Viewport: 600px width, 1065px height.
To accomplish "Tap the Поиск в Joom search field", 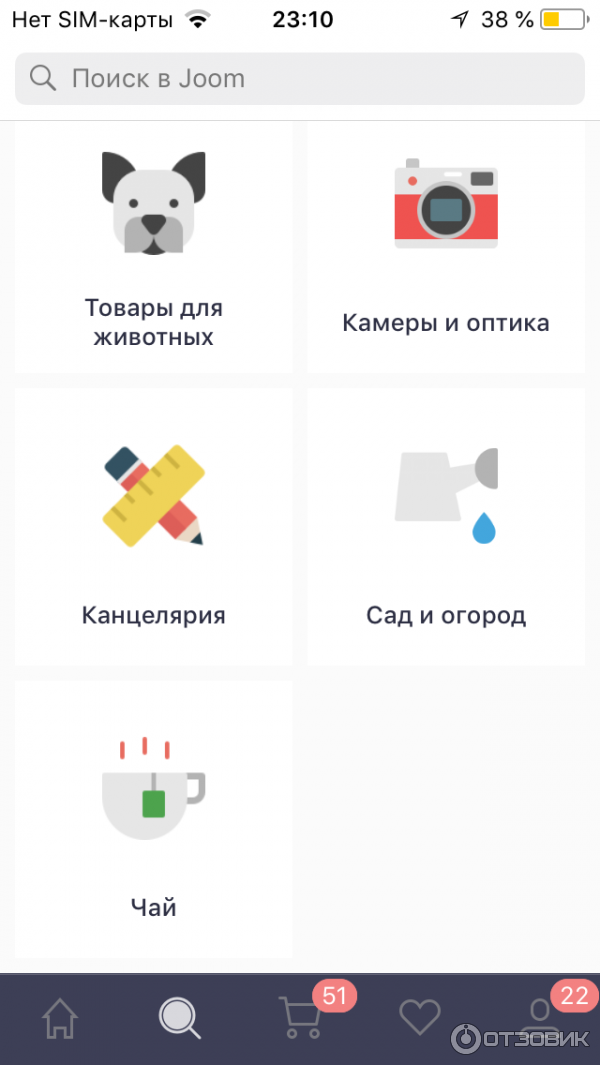I will 300,78.
